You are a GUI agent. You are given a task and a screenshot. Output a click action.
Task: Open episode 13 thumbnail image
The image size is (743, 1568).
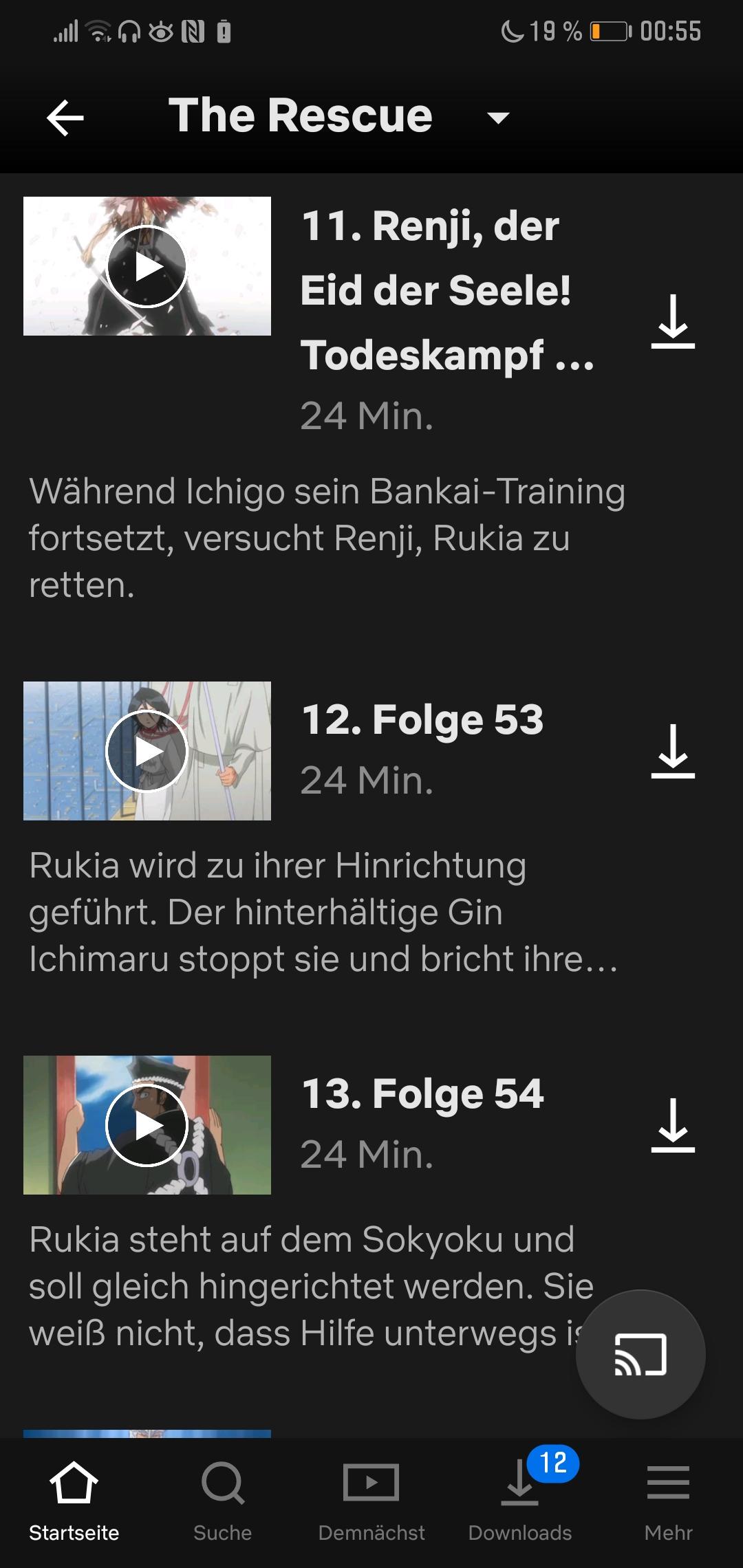click(147, 1124)
